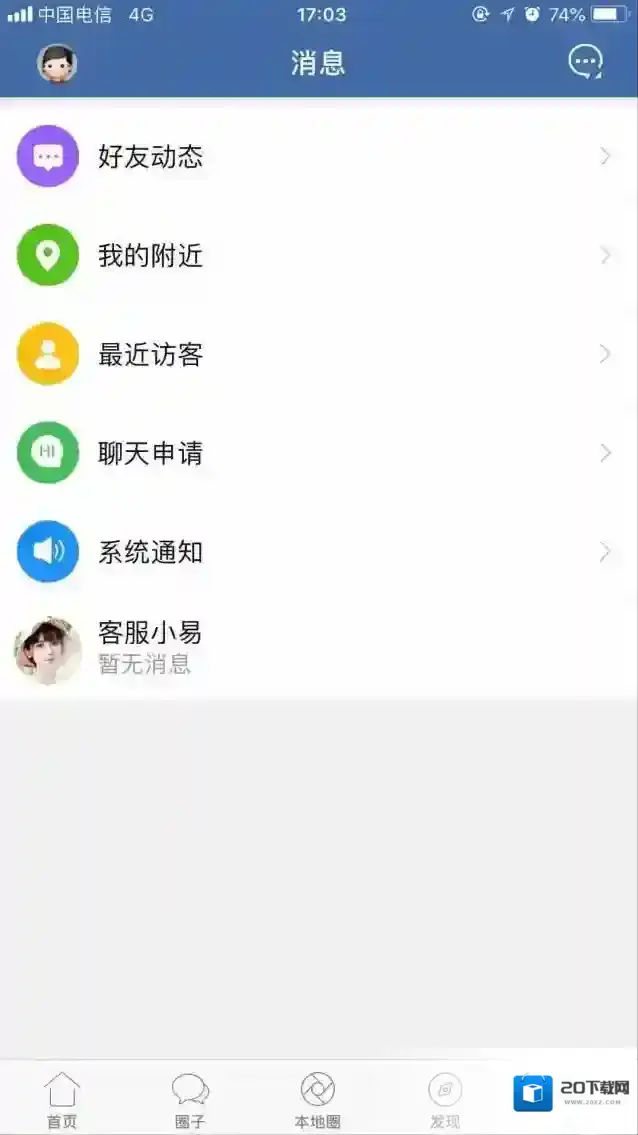The height and width of the screenshot is (1135, 638).
Task: Switch to the 圈子 tab
Action: click(190, 1099)
